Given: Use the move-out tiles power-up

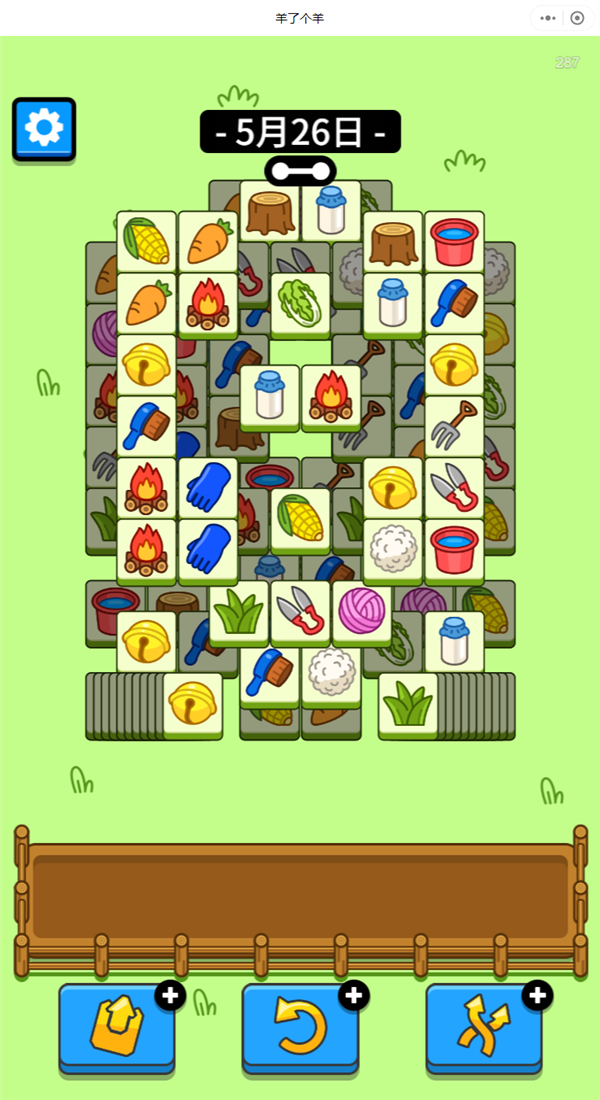Looking at the screenshot, I should pos(116,1027).
